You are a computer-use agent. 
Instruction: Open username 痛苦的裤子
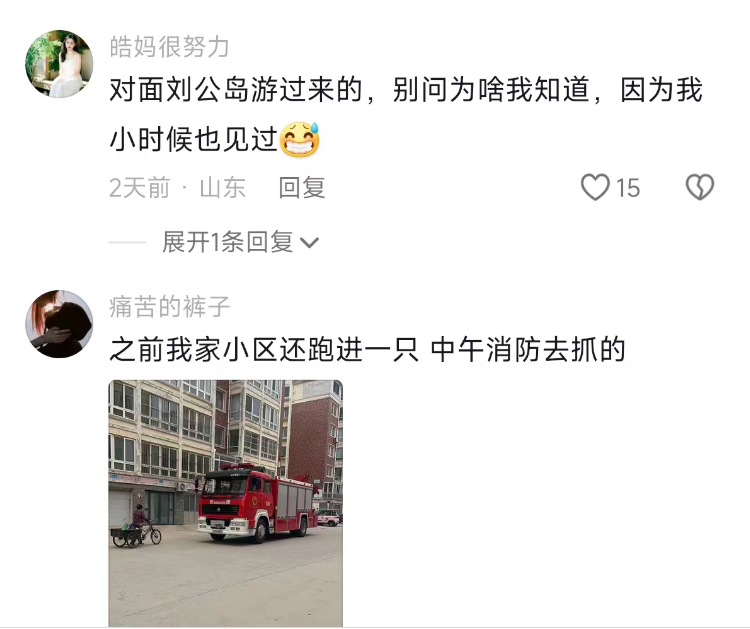(169, 306)
